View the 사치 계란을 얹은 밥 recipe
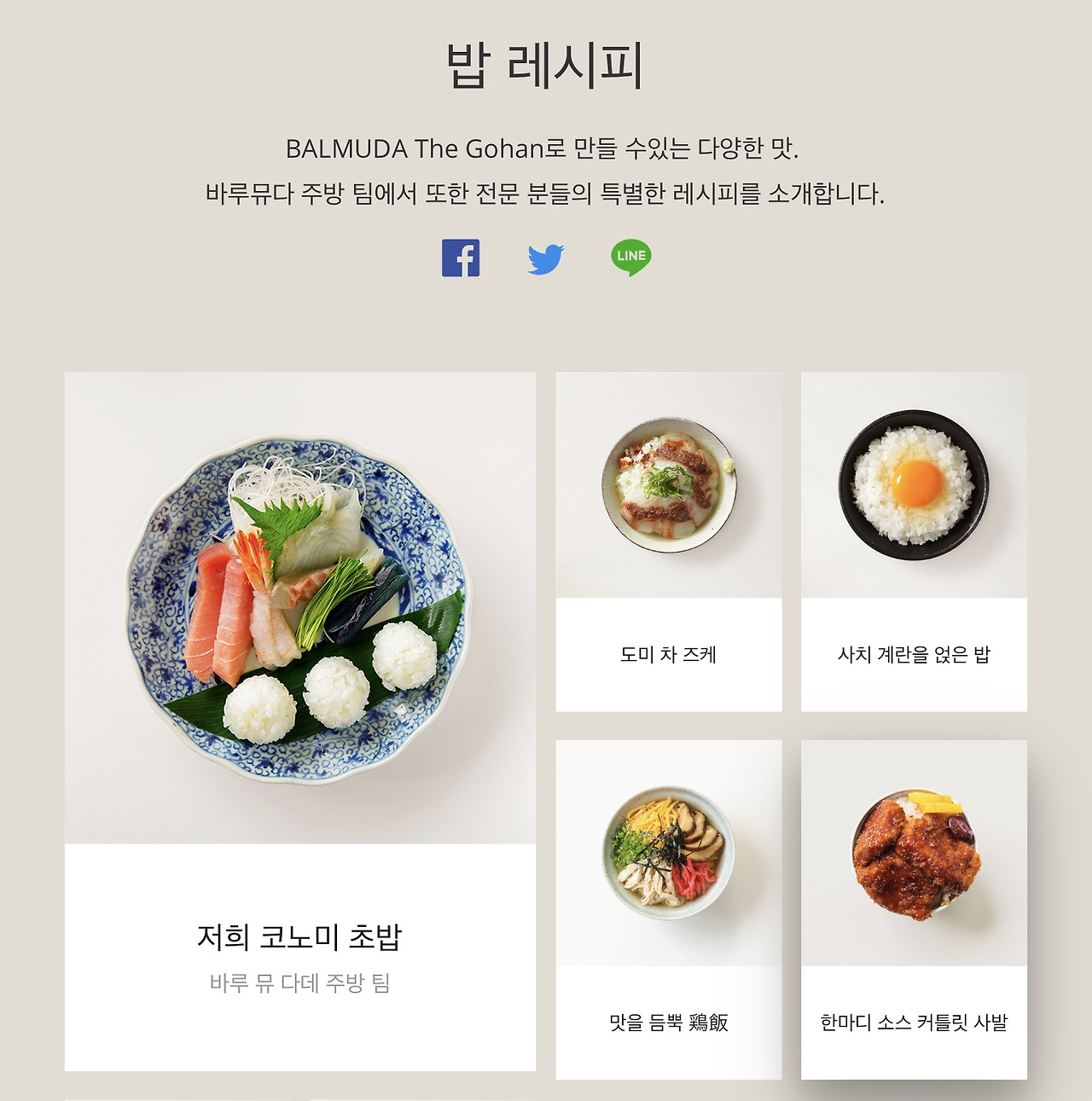The width and height of the screenshot is (1092, 1101). 914,542
